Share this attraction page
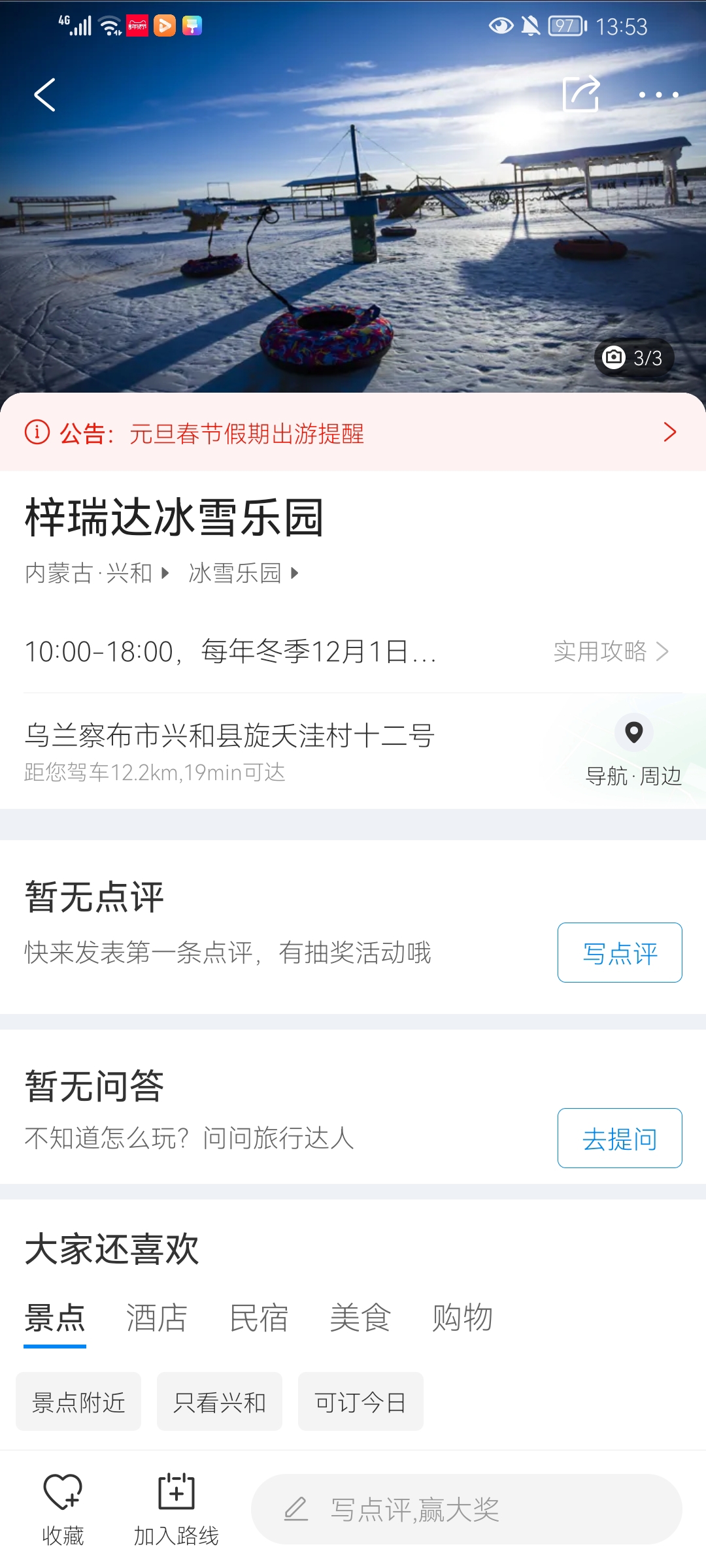Screen dimensions: 706x1568 click(x=580, y=94)
